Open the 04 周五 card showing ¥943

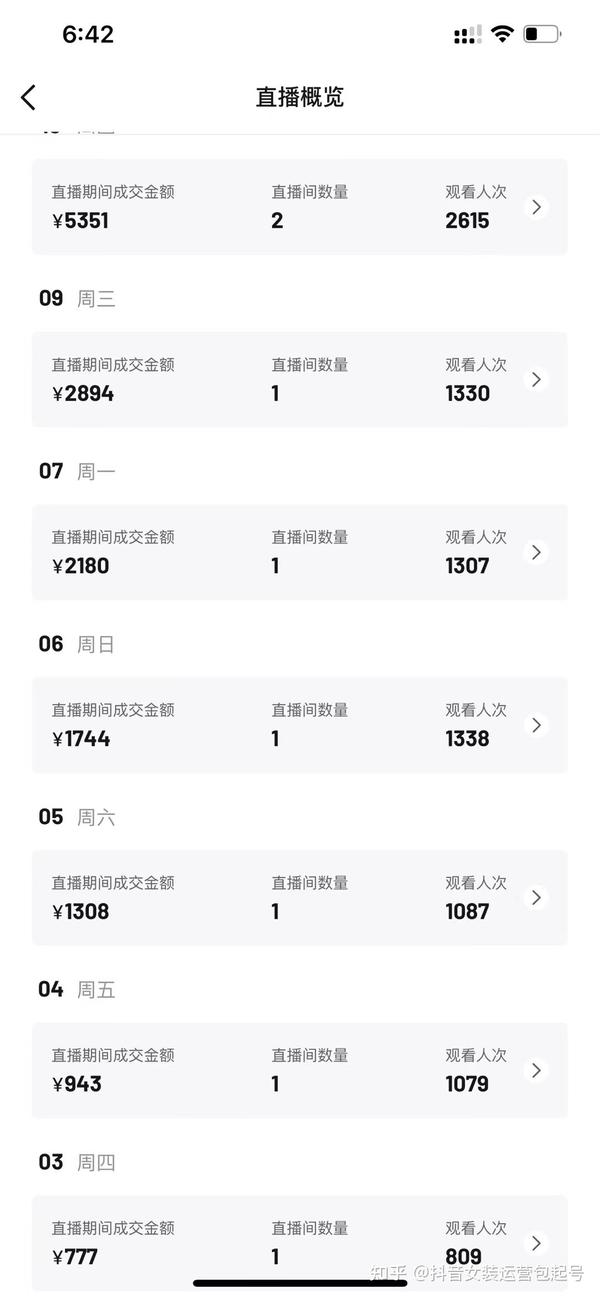pos(300,1070)
